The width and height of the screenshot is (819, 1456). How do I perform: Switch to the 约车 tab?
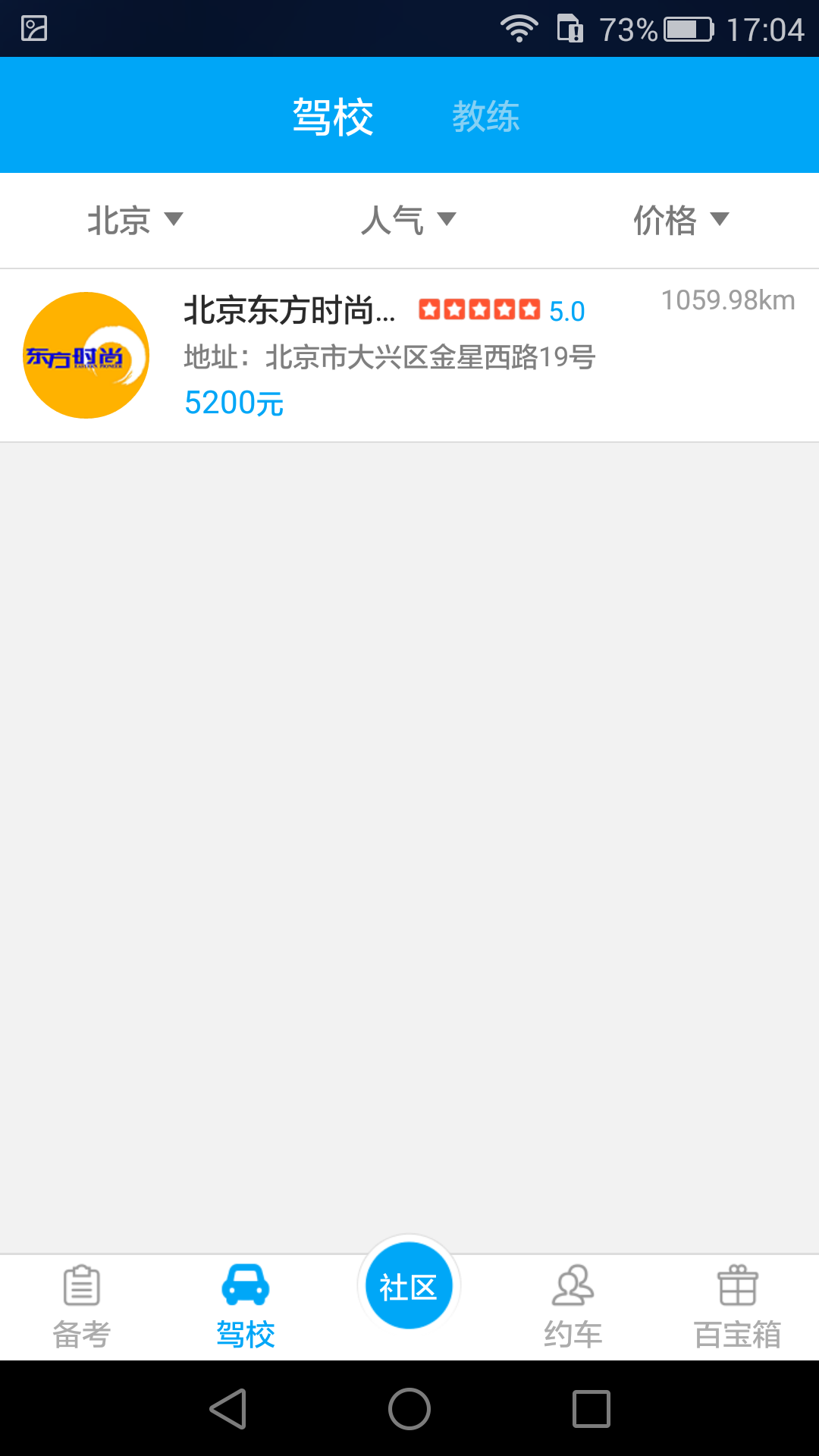coord(573,1307)
